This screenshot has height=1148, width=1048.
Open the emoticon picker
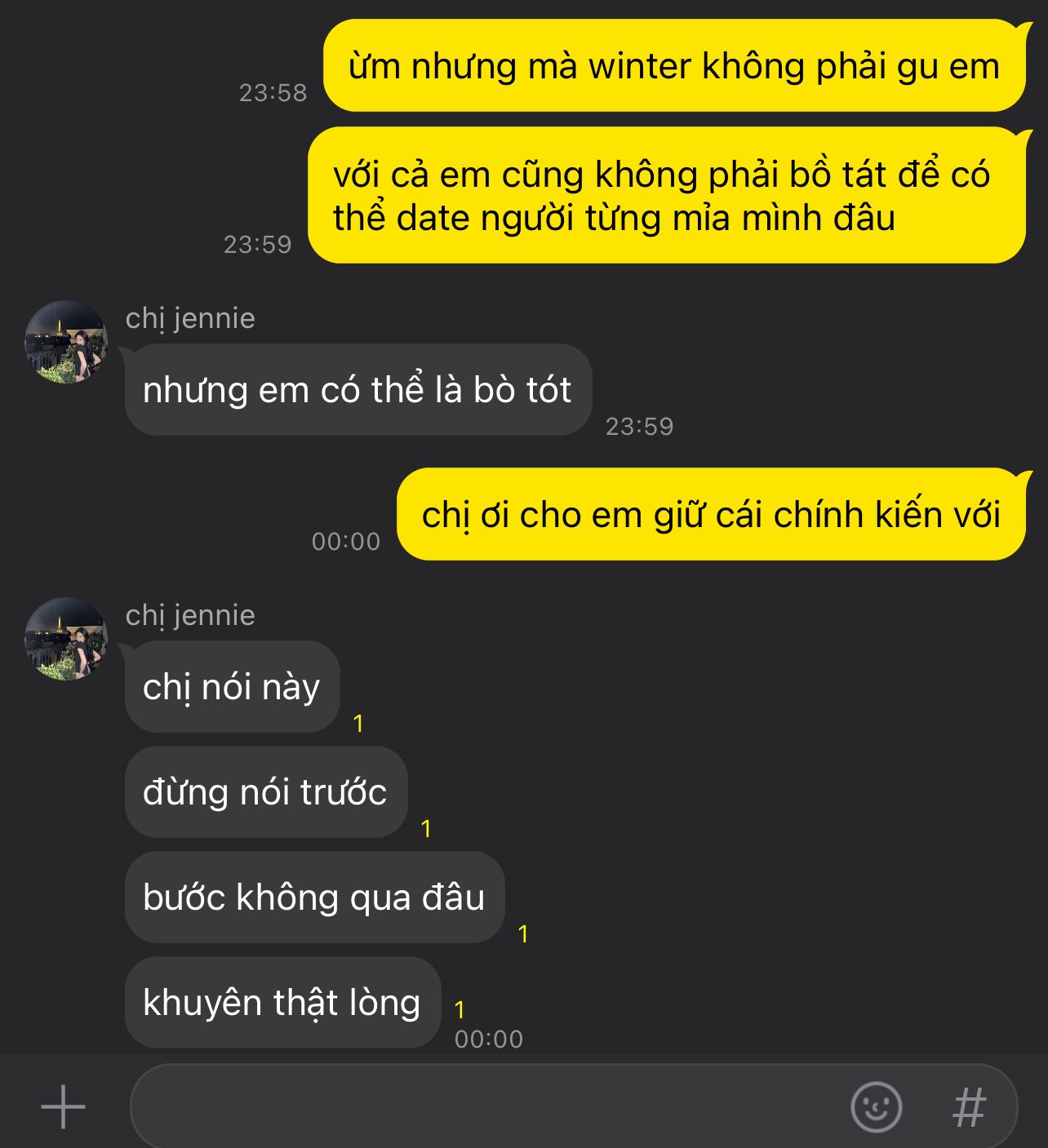[x=876, y=1107]
